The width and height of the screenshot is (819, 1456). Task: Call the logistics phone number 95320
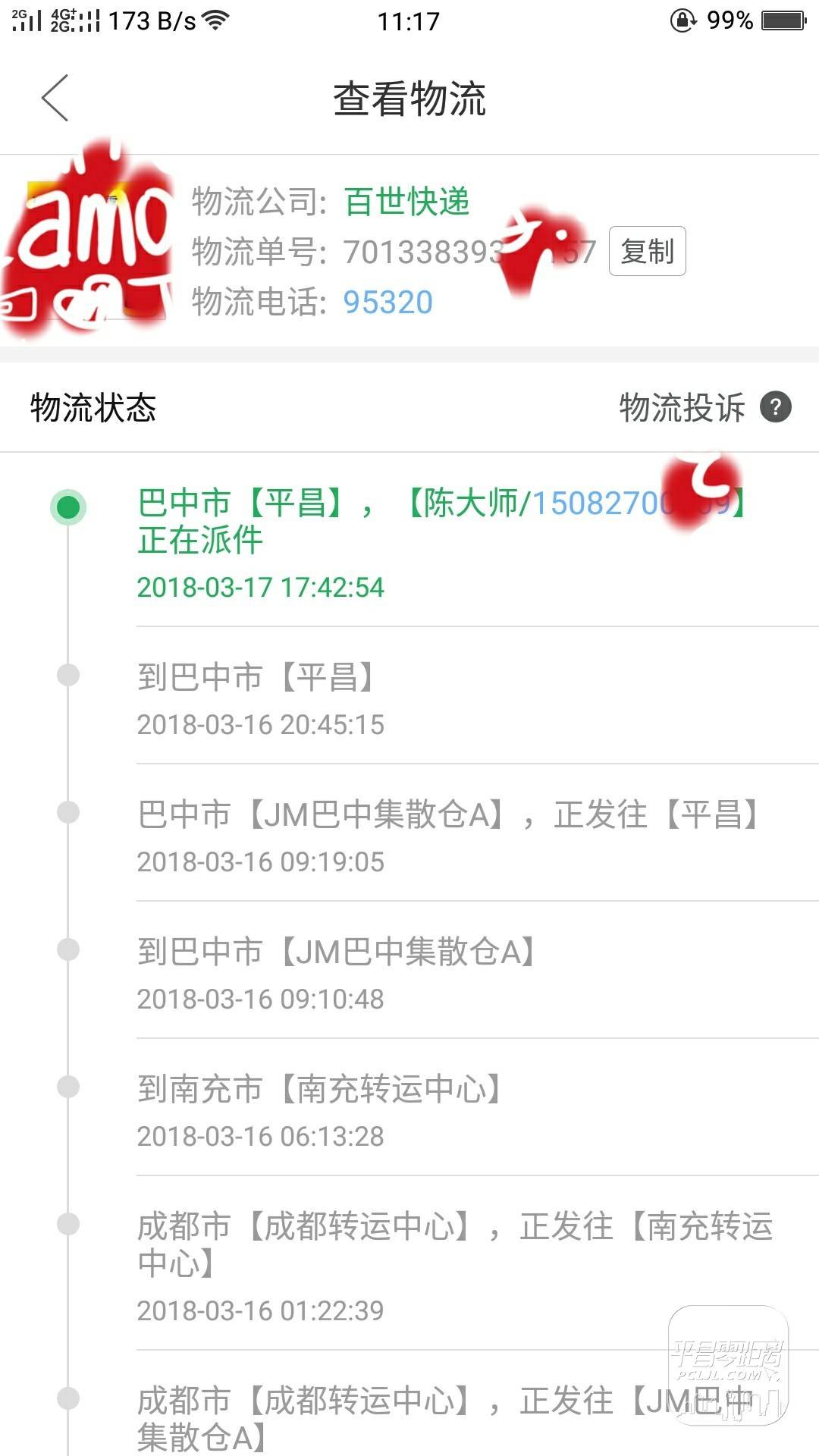388,302
